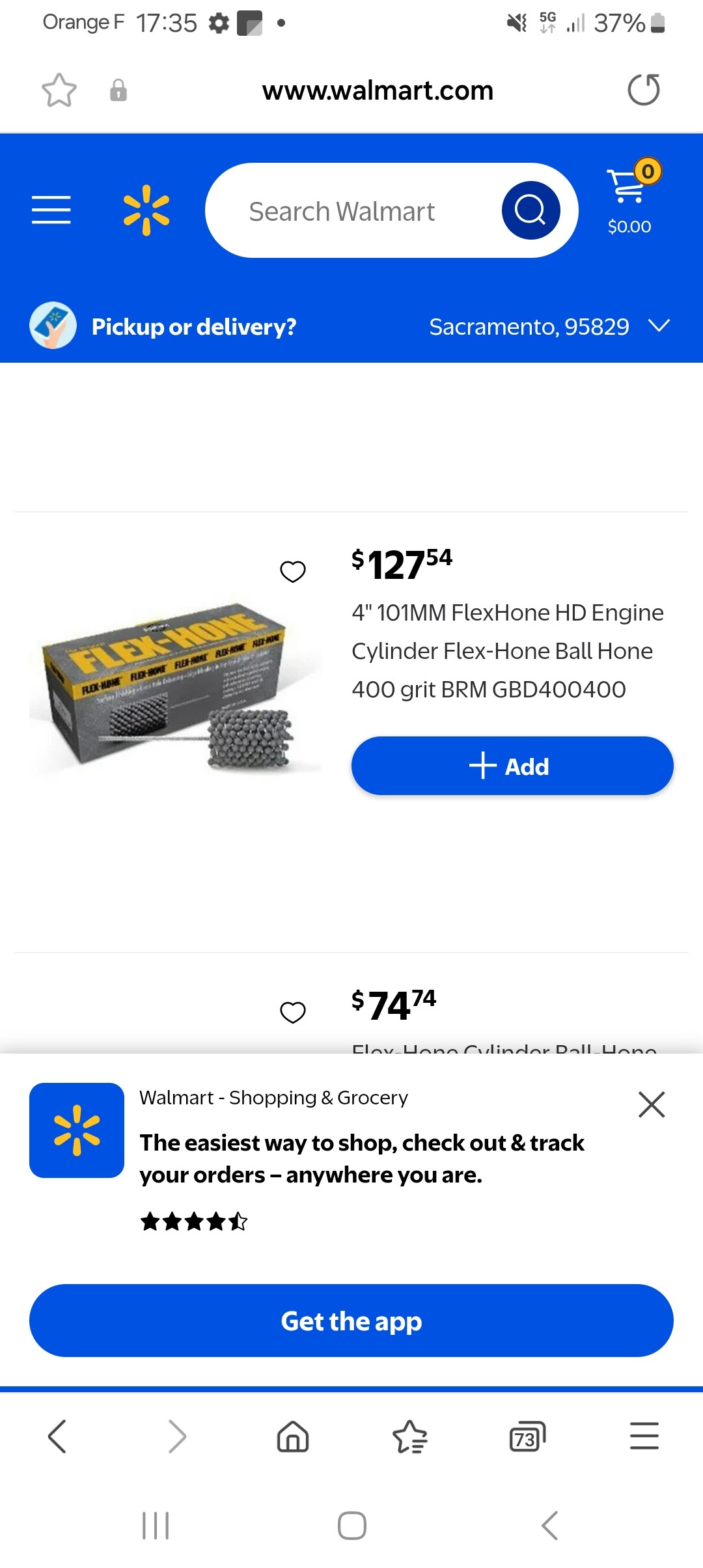Open the browser's three-line menu

tap(644, 1436)
